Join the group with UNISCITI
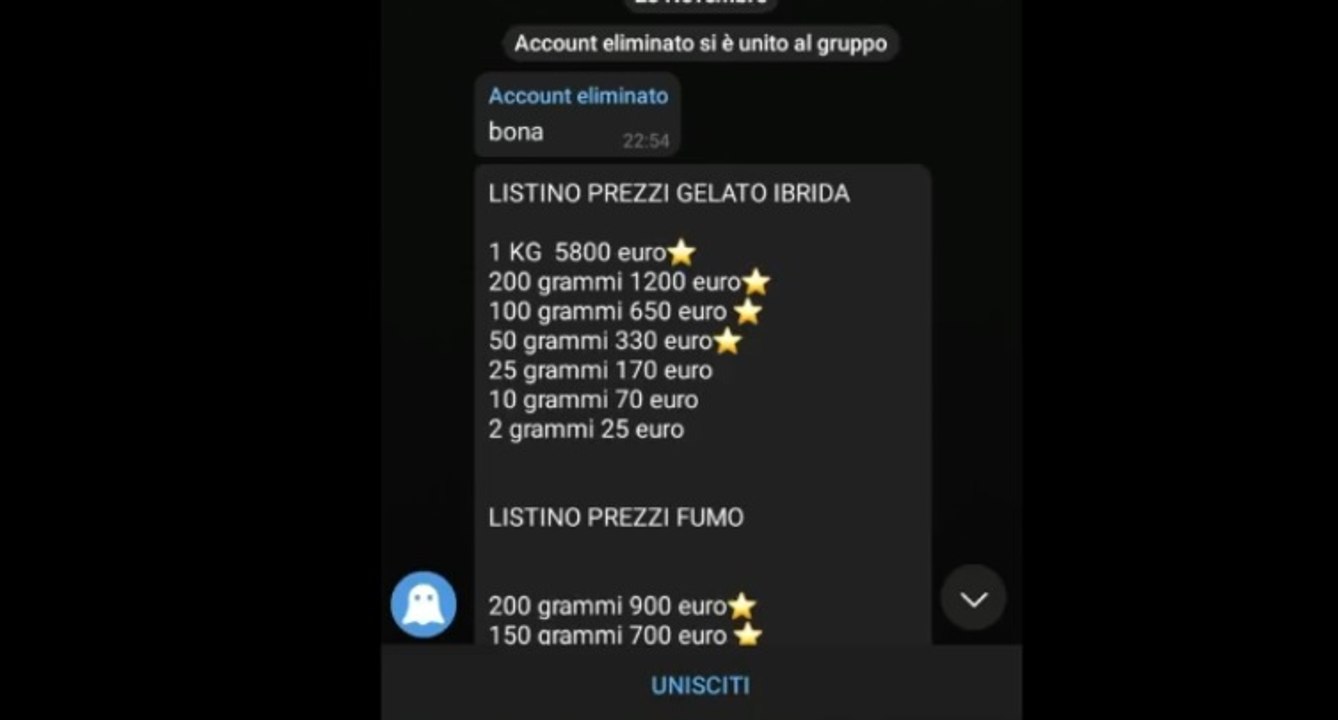1338x720 pixels. point(700,686)
